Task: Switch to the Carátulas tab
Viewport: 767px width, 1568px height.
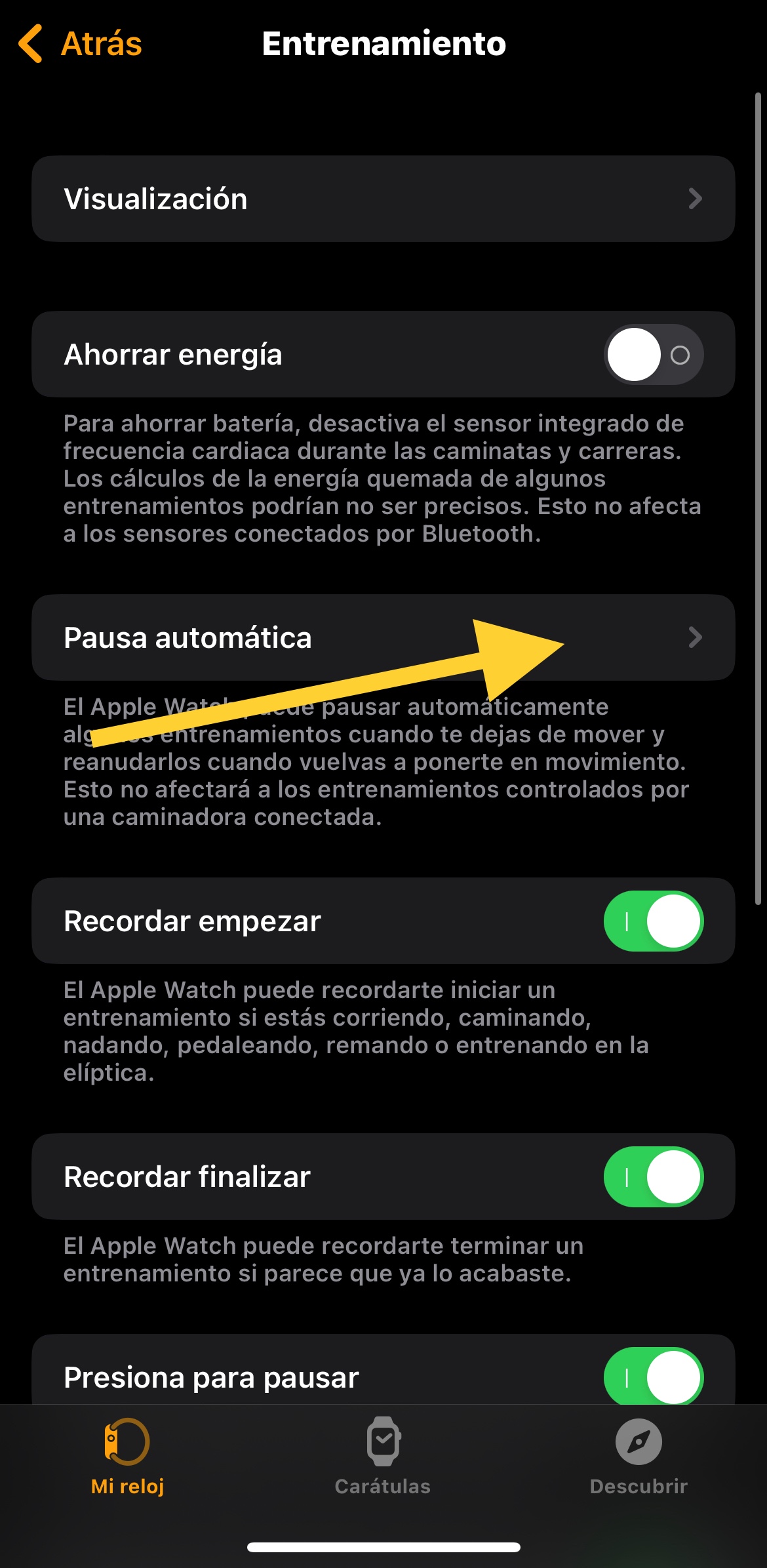Action: (x=383, y=1455)
